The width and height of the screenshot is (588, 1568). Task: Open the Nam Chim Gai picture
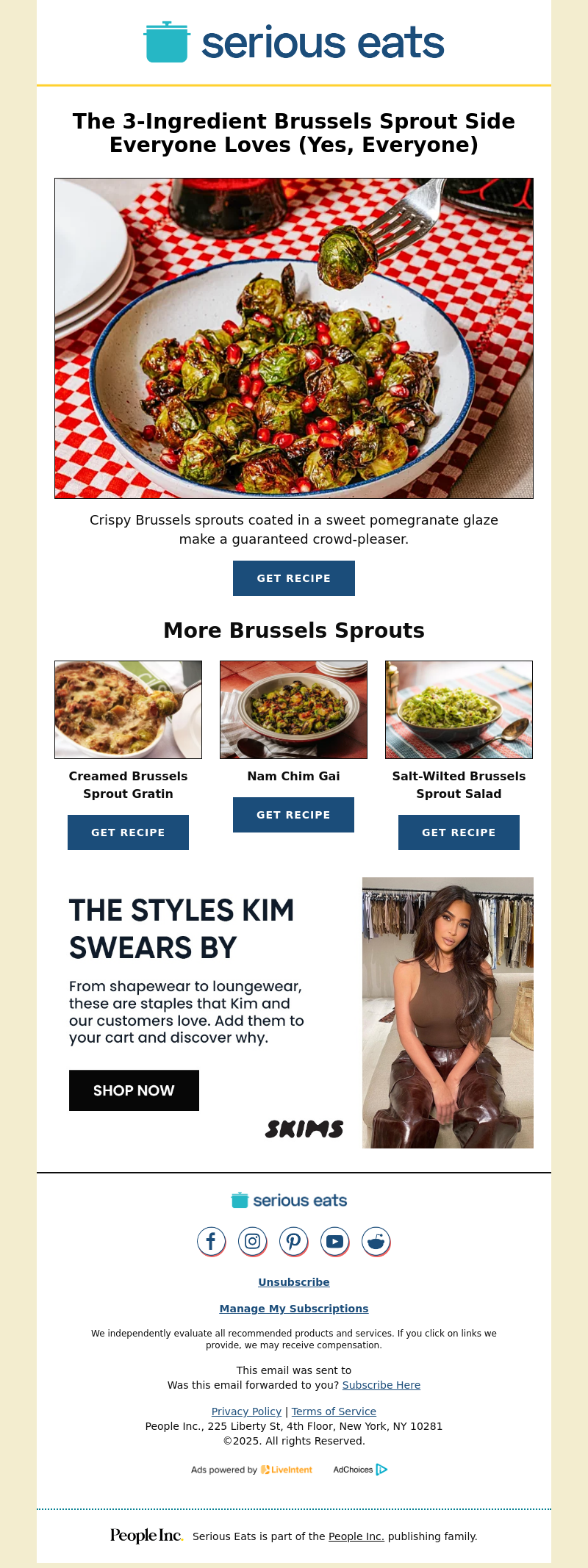[293, 710]
